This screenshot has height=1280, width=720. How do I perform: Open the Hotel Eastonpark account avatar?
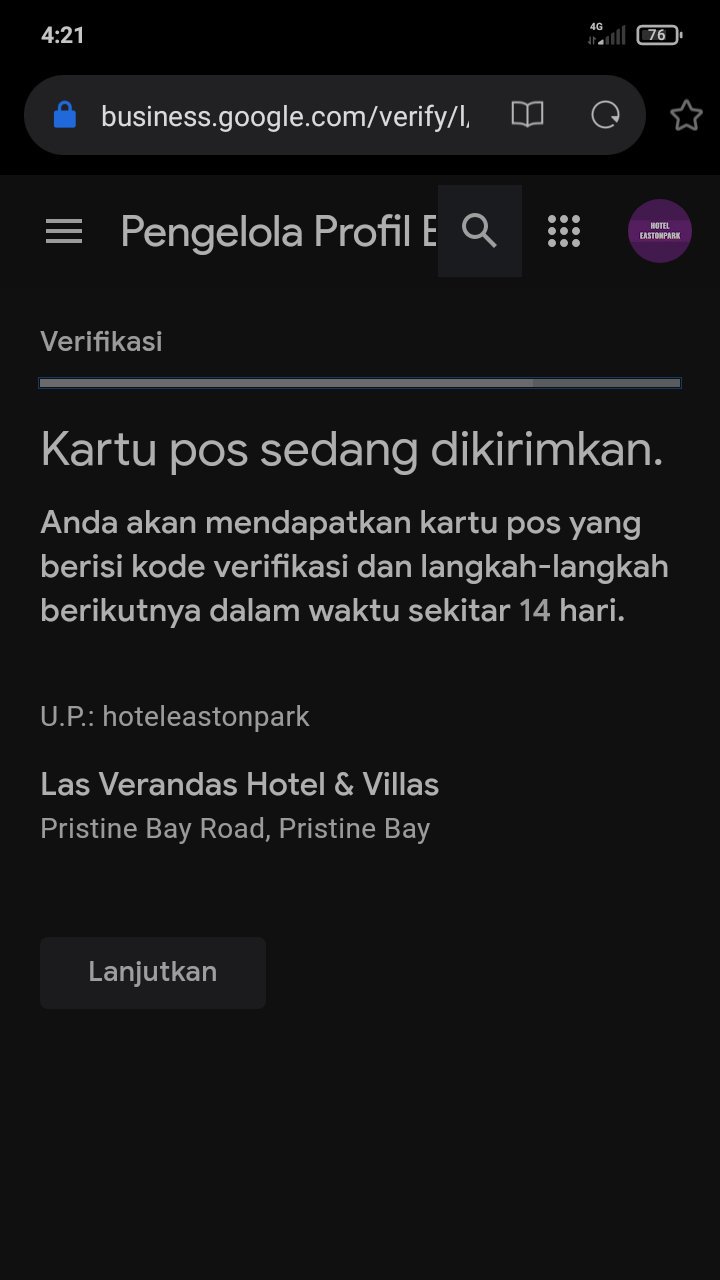660,231
